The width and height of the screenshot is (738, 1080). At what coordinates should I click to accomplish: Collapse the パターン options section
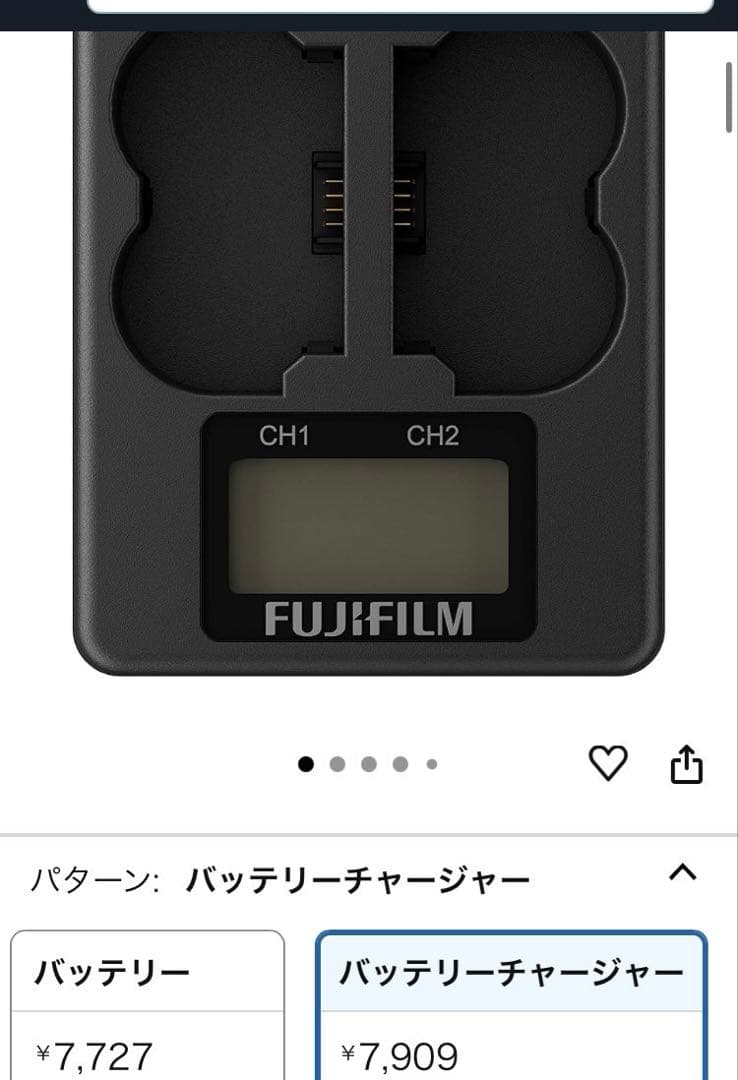[x=682, y=873]
